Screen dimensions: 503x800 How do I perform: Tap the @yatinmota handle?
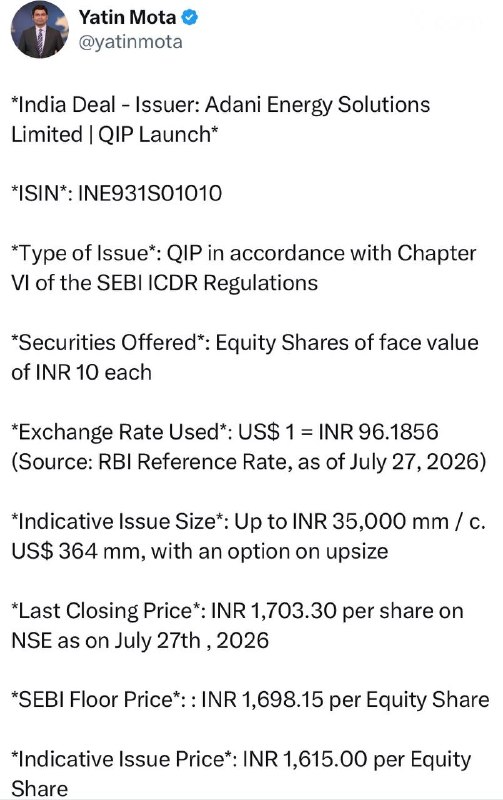point(130,42)
